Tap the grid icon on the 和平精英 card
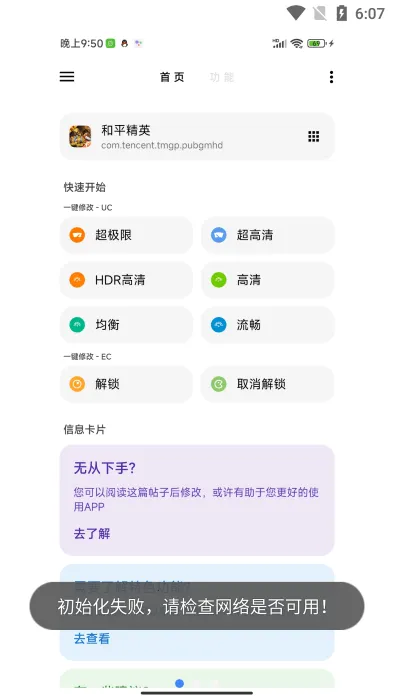The image size is (394, 700). (314, 137)
